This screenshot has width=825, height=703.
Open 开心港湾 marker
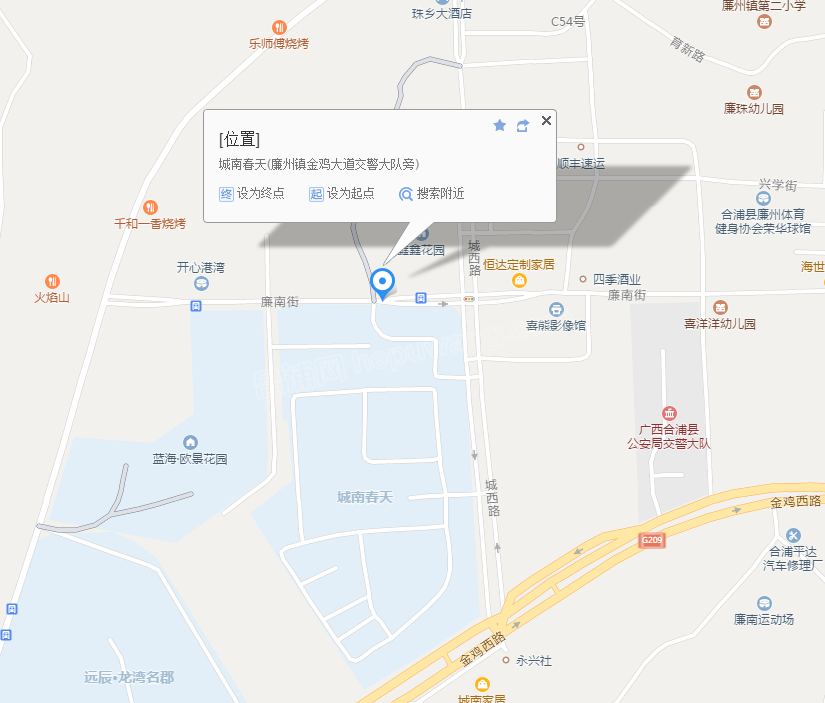(201, 284)
